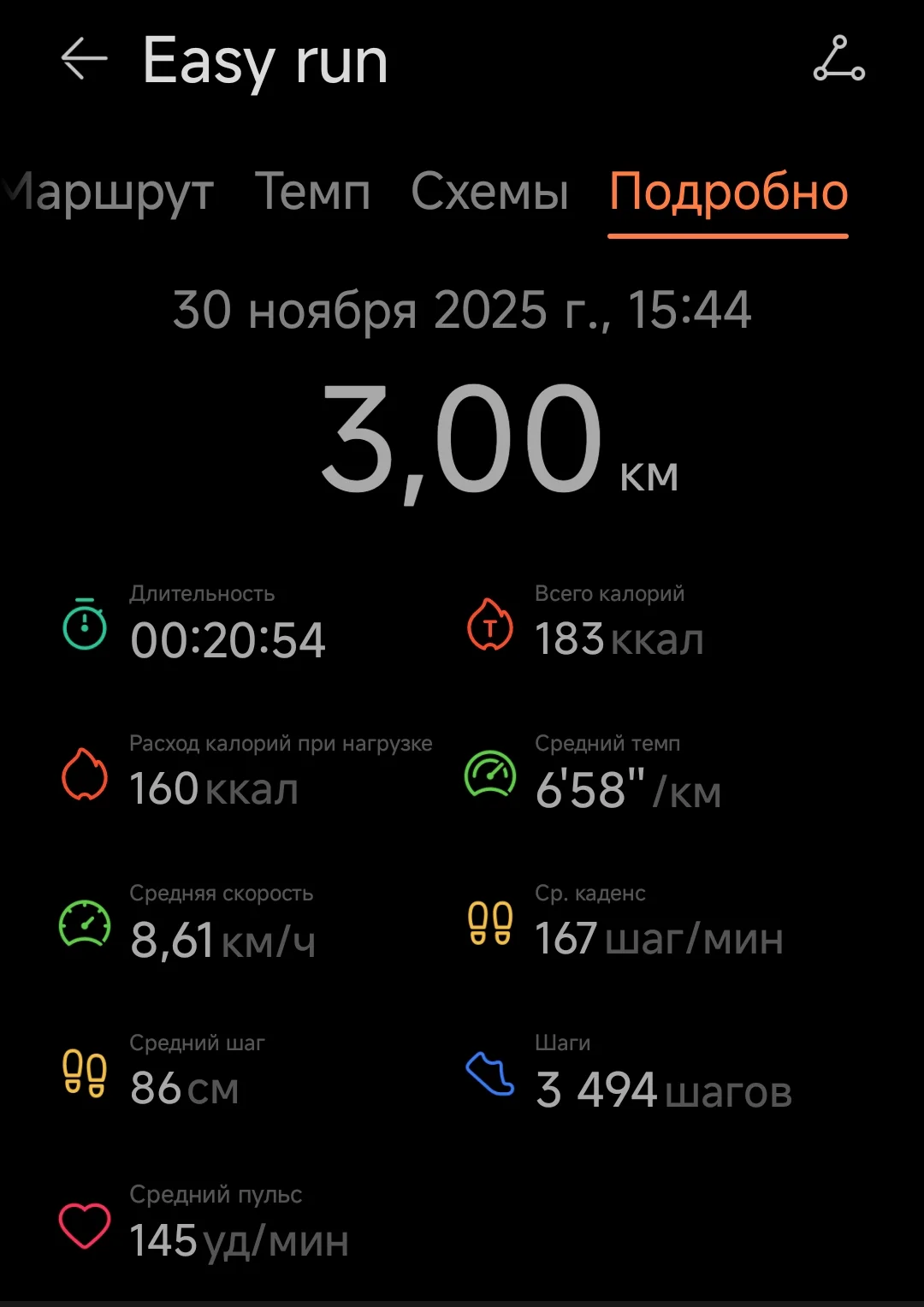Image resolution: width=924 pixels, height=1307 pixels.
Task: Switch to the Темп tab
Action: coord(313,192)
